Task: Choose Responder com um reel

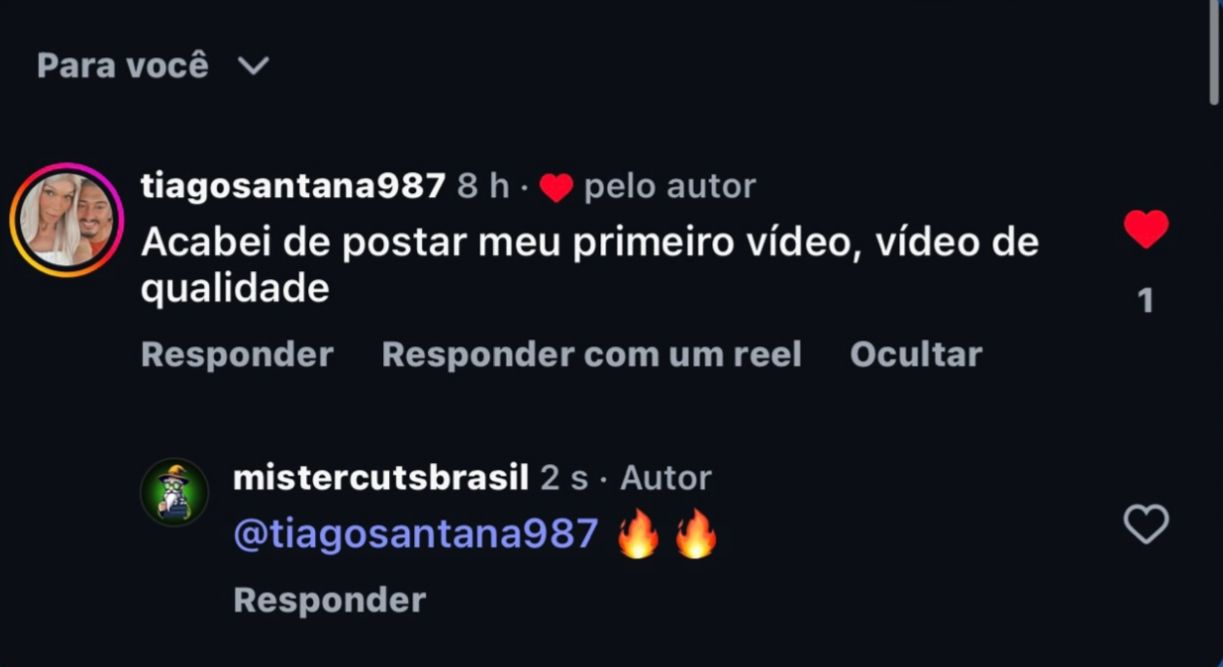Action: point(591,354)
